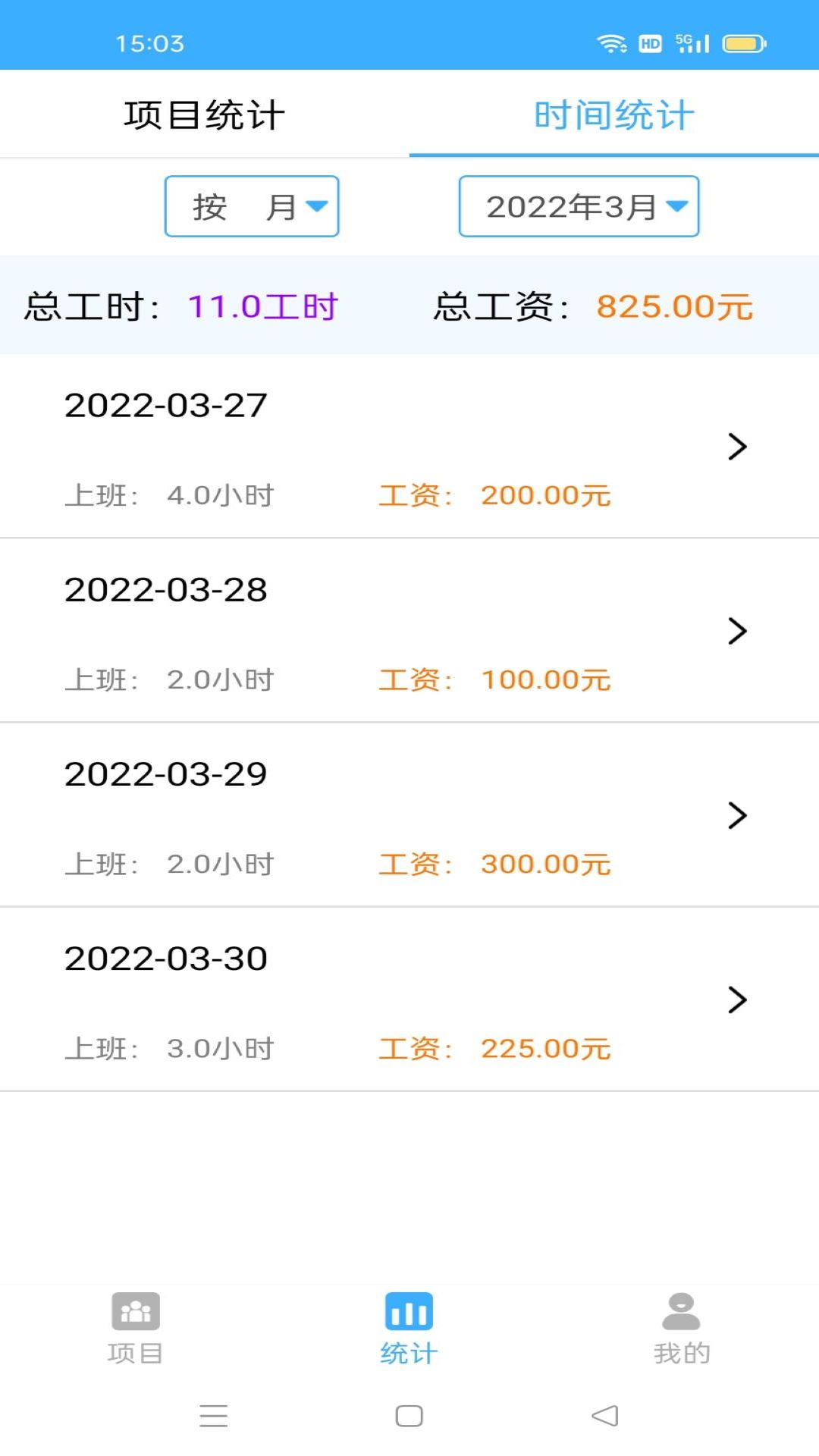
Task: Tap the Android home button
Action: 407,1415
